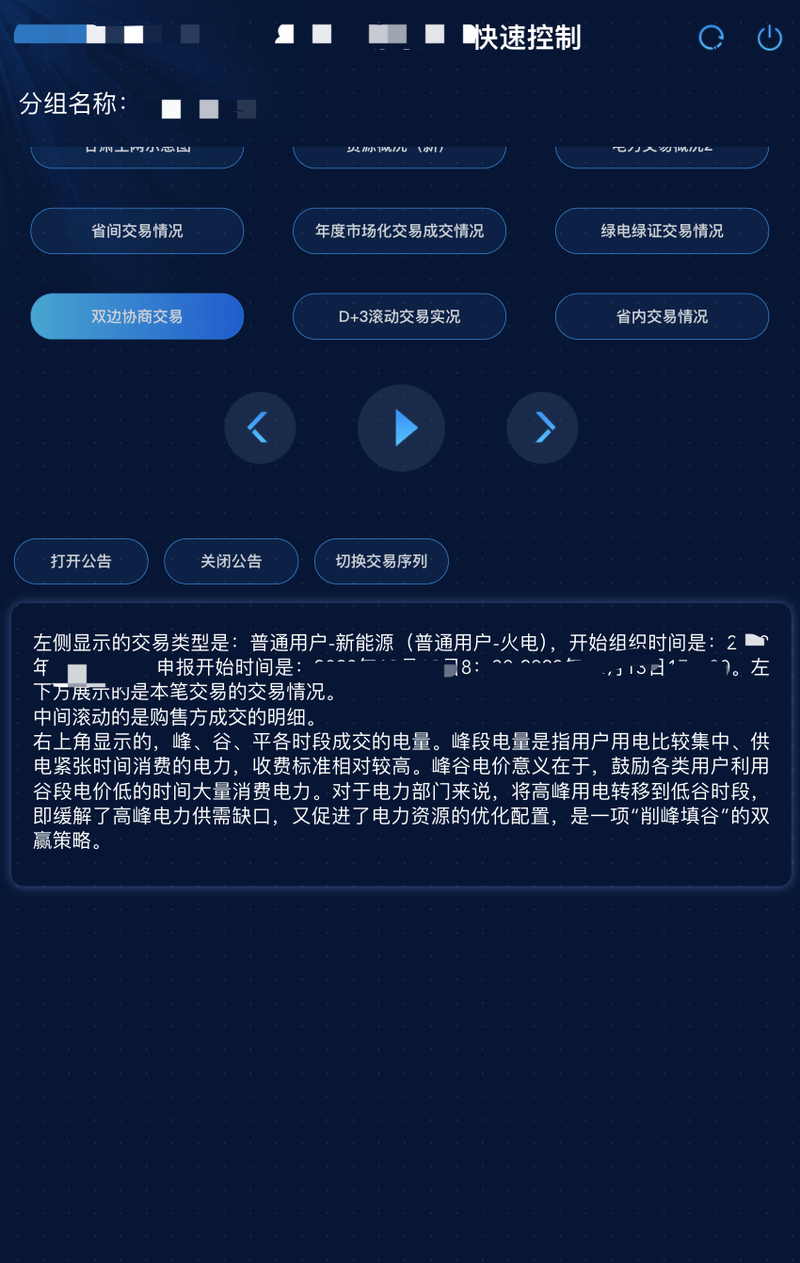Tap the refresh icon at top
Viewport: 800px width, 1263px height.
point(711,38)
